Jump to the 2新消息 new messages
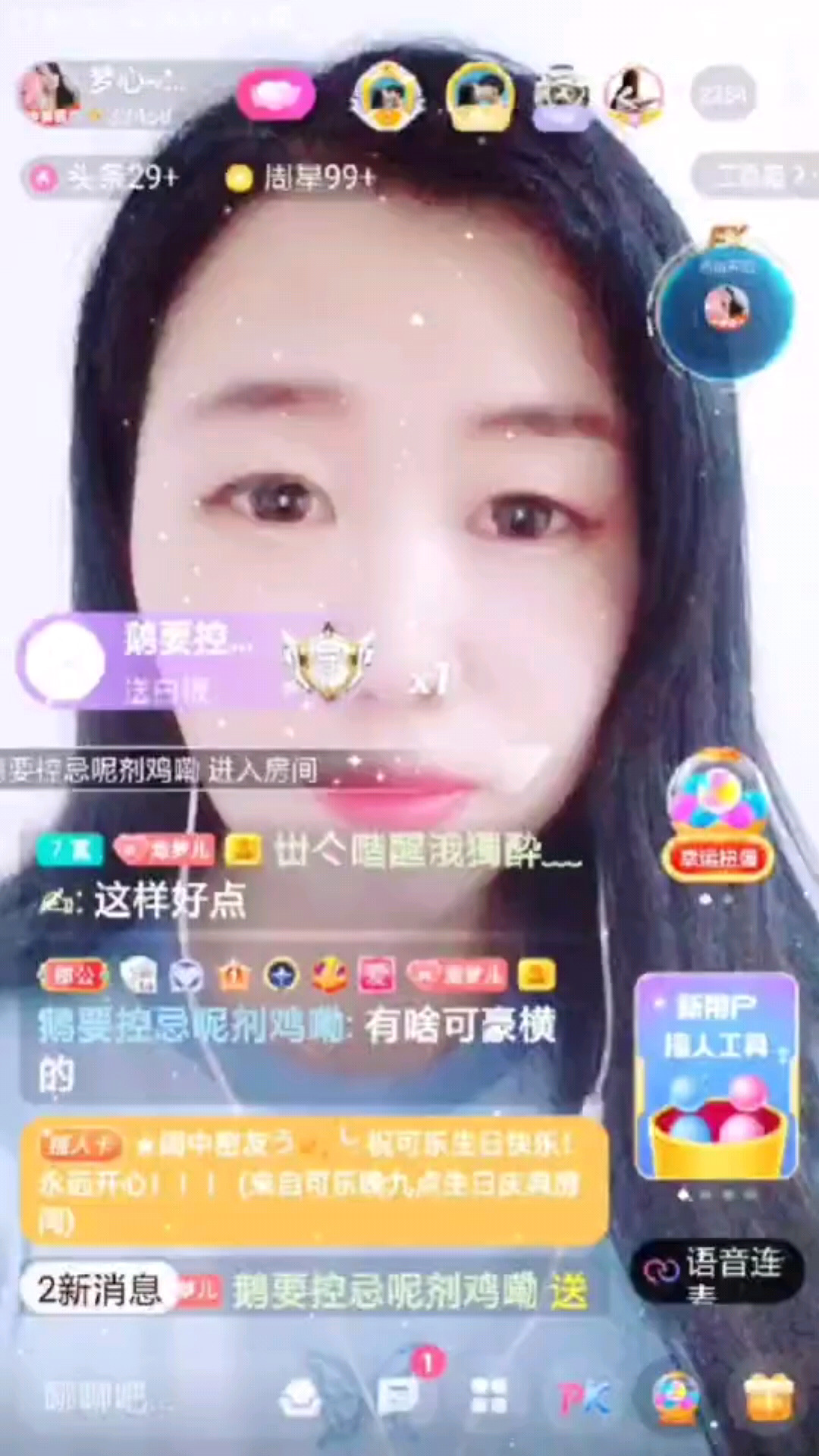Image resolution: width=819 pixels, height=1456 pixels. coord(100,1289)
